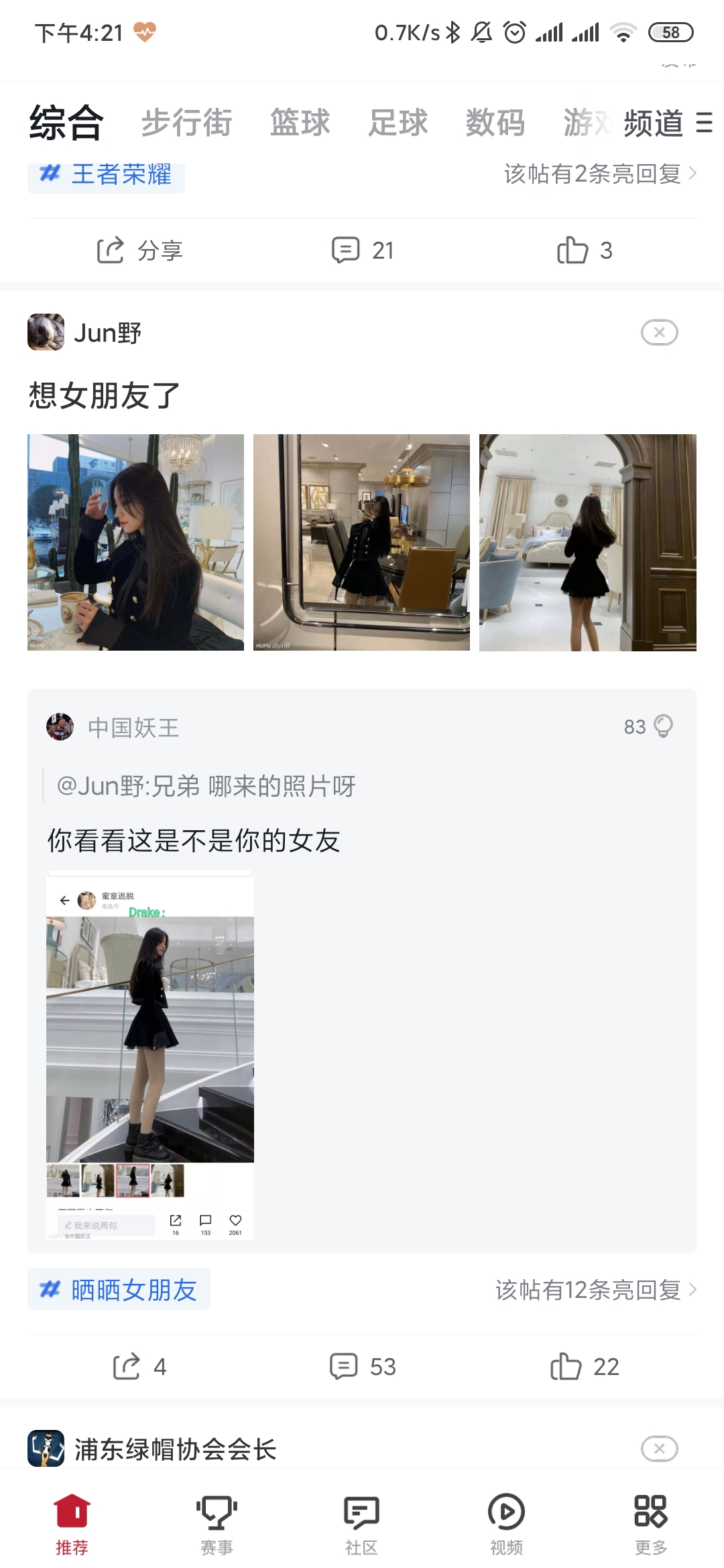Switch to the 步行街 tab
This screenshot has width=724, height=1568.
pyautogui.click(x=186, y=123)
